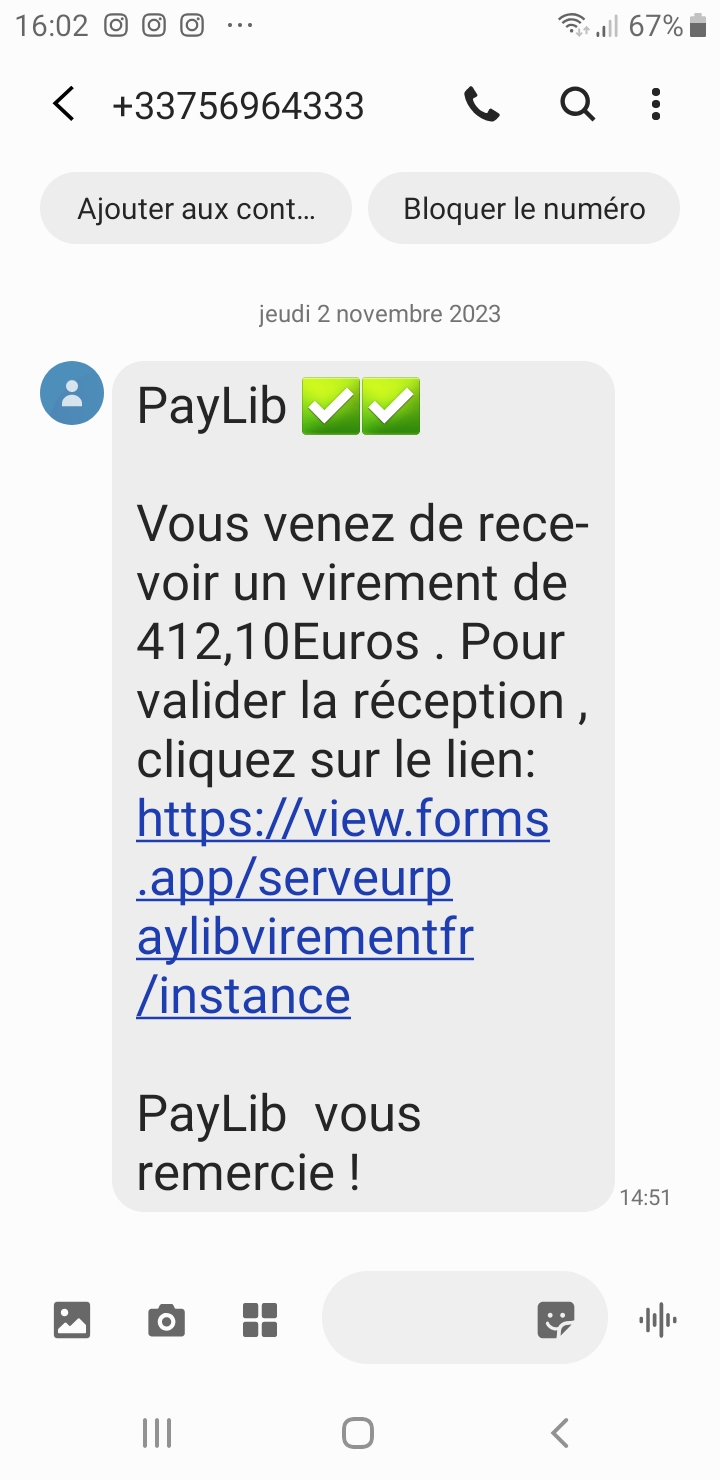Search within this conversation
This screenshot has width=720, height=1480.
tap(577, 104)
